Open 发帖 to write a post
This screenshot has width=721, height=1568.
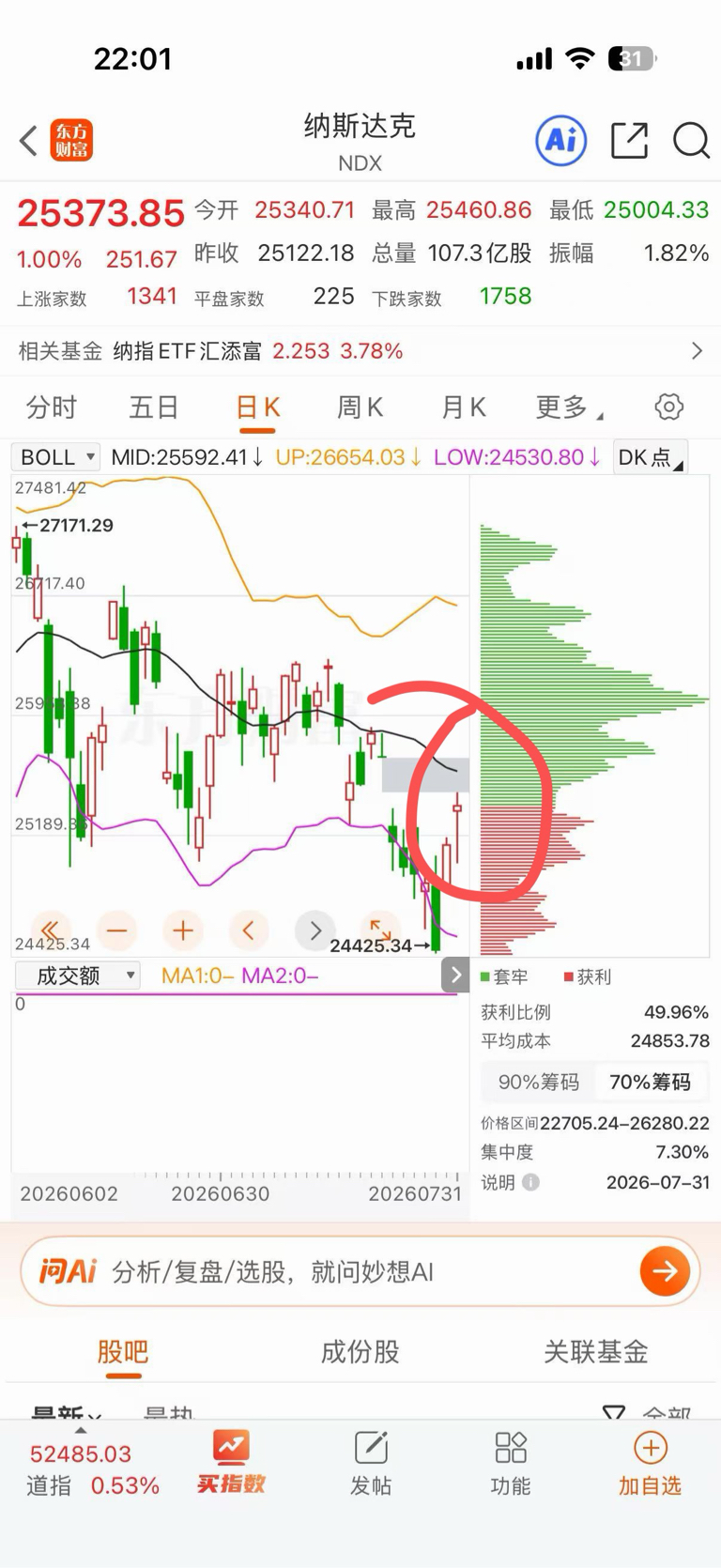pyautogui.click(x=371, y=1463)
